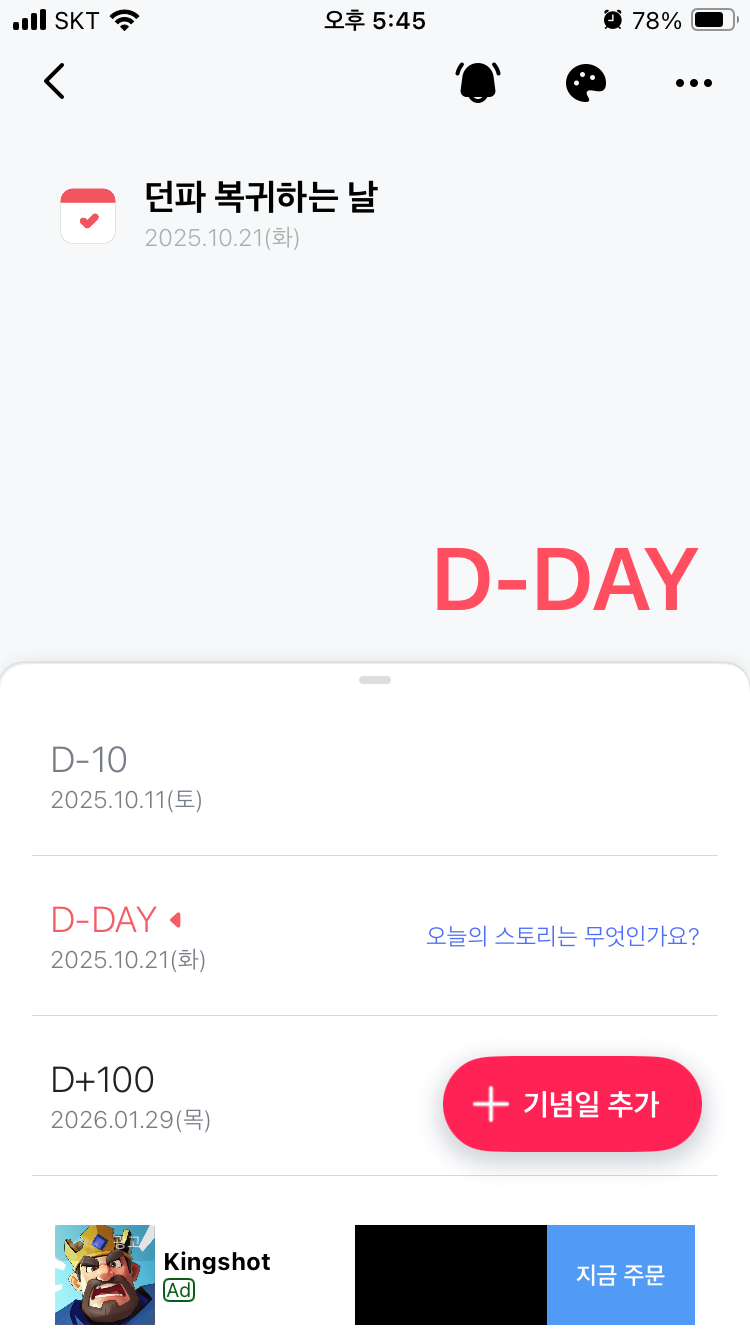
Task: Open the D-10 anniversary row
Action: tap(200, 777)
